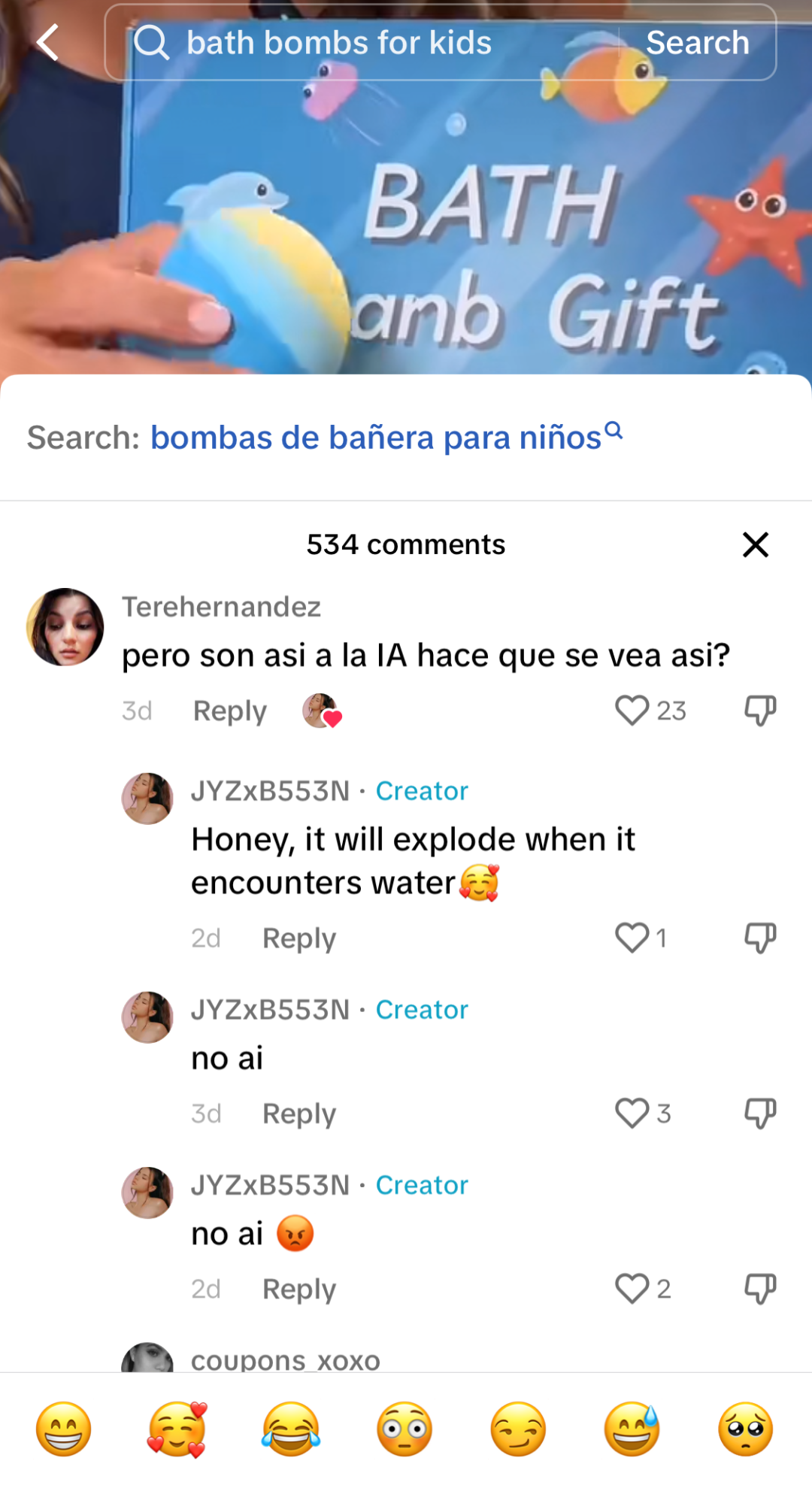Open Terehernandez's profile picture

pos(65,627)
